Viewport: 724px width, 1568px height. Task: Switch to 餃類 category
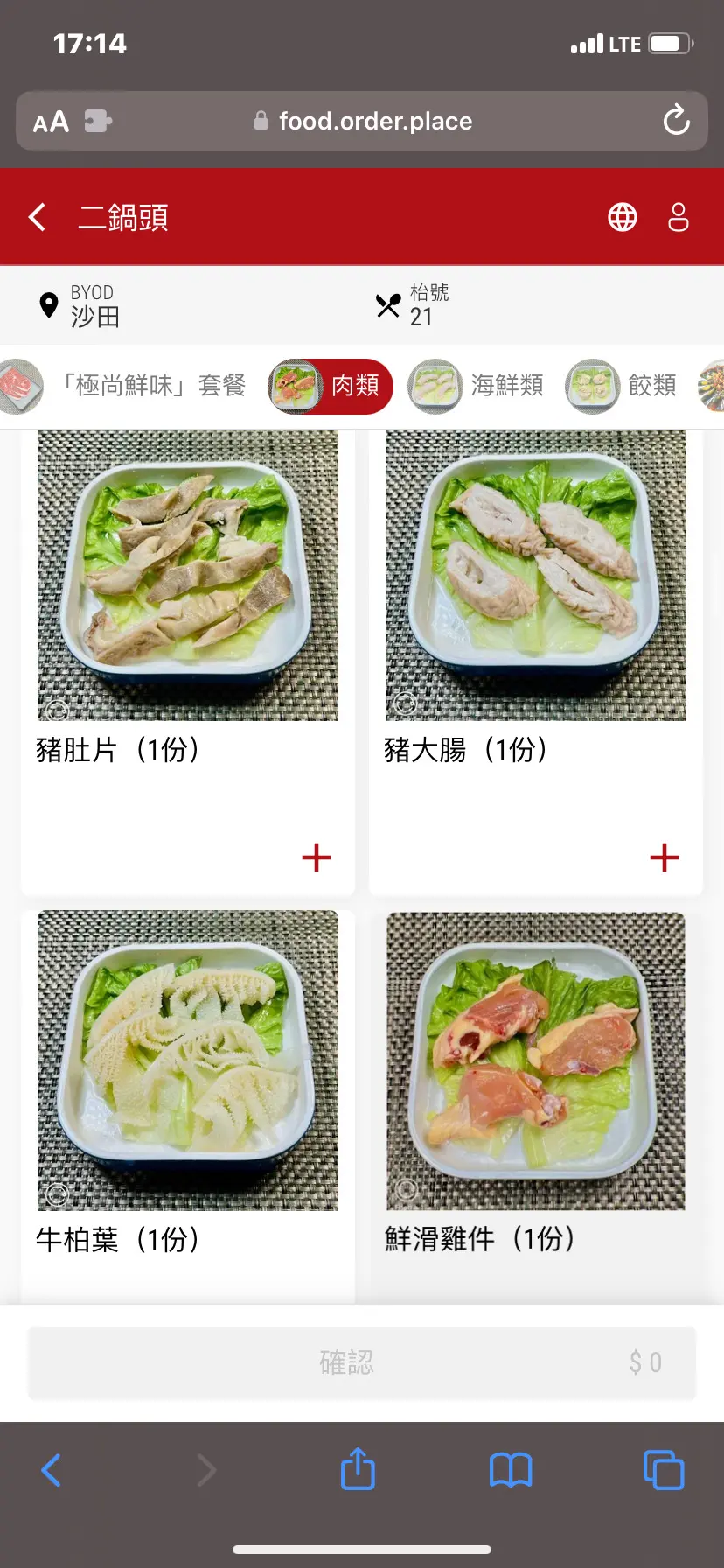[623, 386]
